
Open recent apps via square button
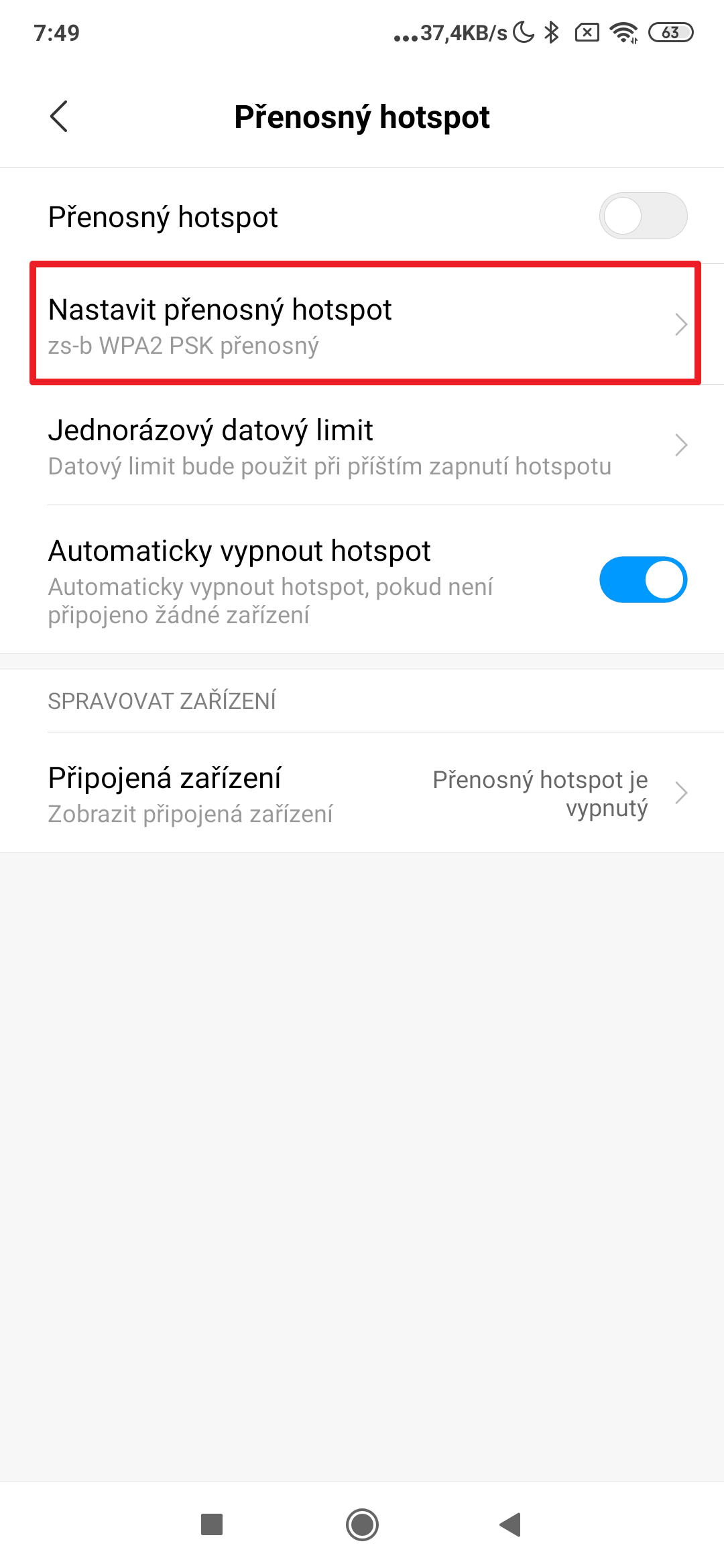point(212,1524)
